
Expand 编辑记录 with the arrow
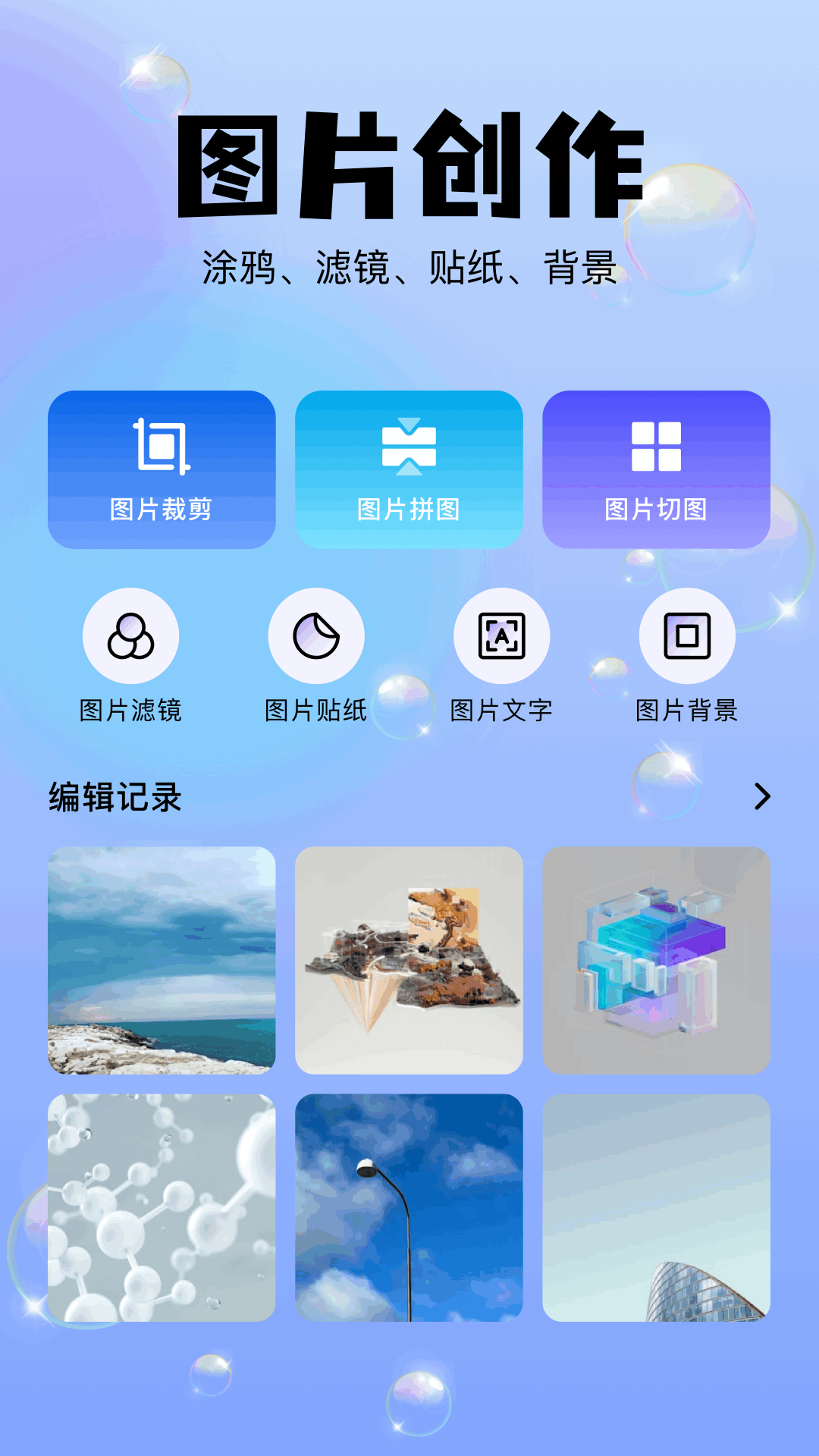(762, 797)
